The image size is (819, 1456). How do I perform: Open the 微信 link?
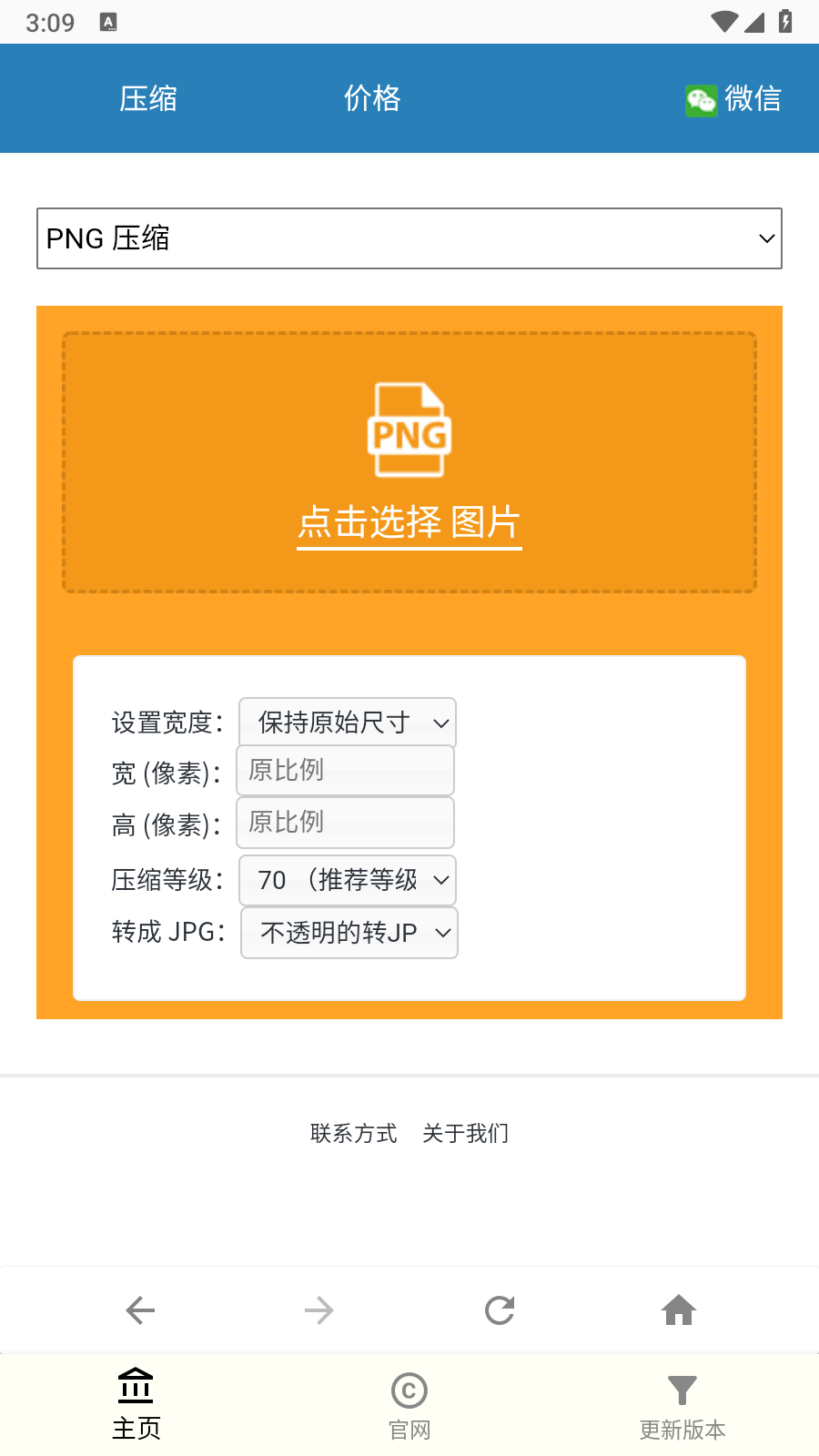point(733,98)
